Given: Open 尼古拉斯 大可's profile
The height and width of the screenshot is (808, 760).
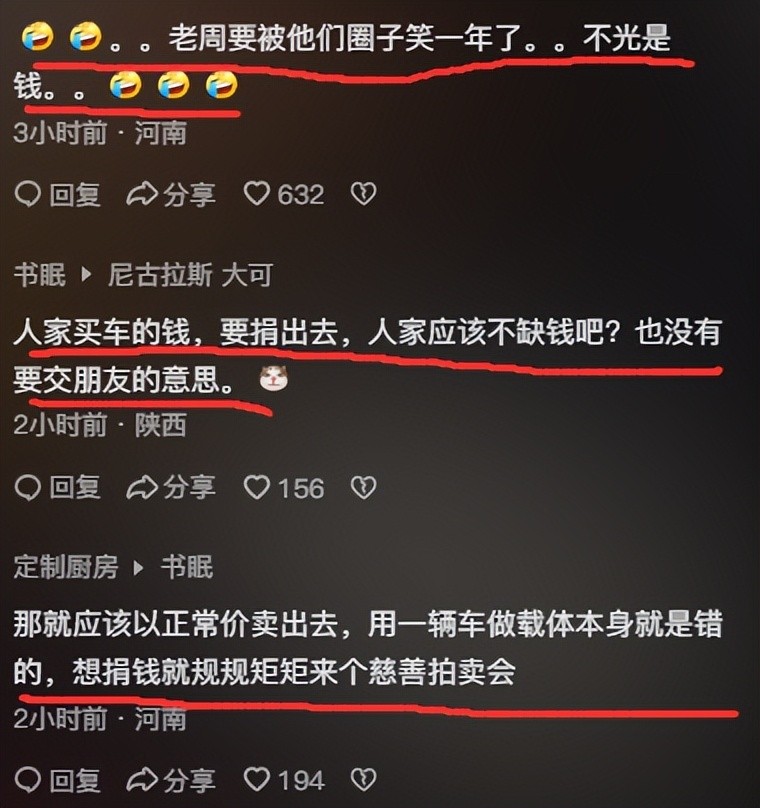Looking at the screenshot, I should 190,275.
